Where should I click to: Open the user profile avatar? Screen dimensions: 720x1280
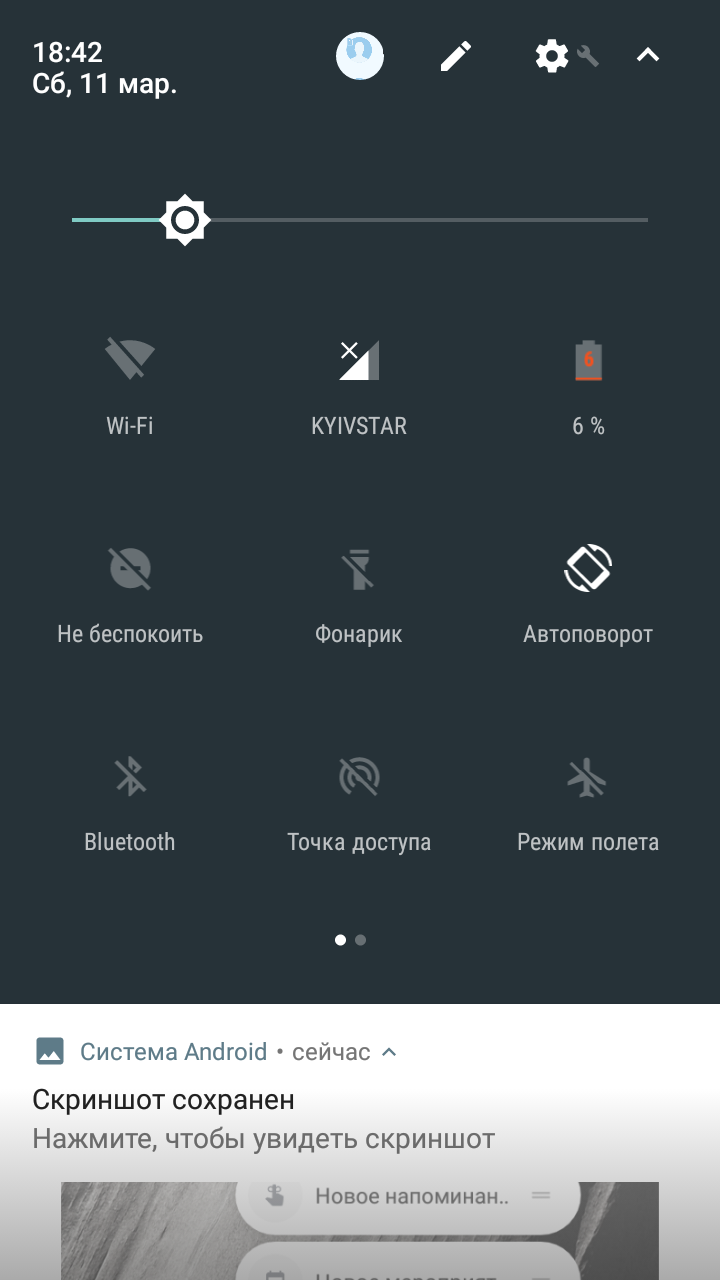360,56
